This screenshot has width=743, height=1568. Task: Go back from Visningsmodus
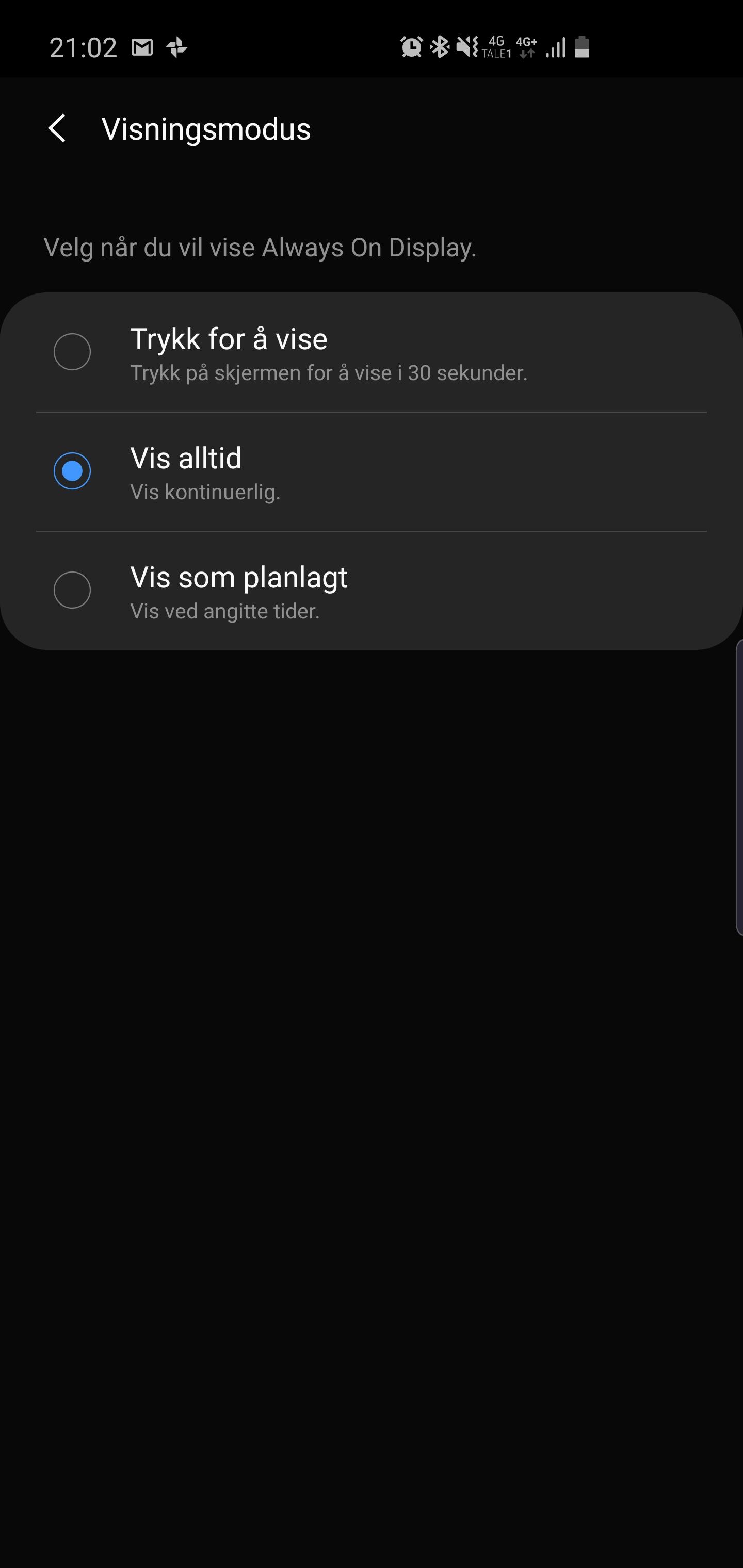click(x=57, y=129)
